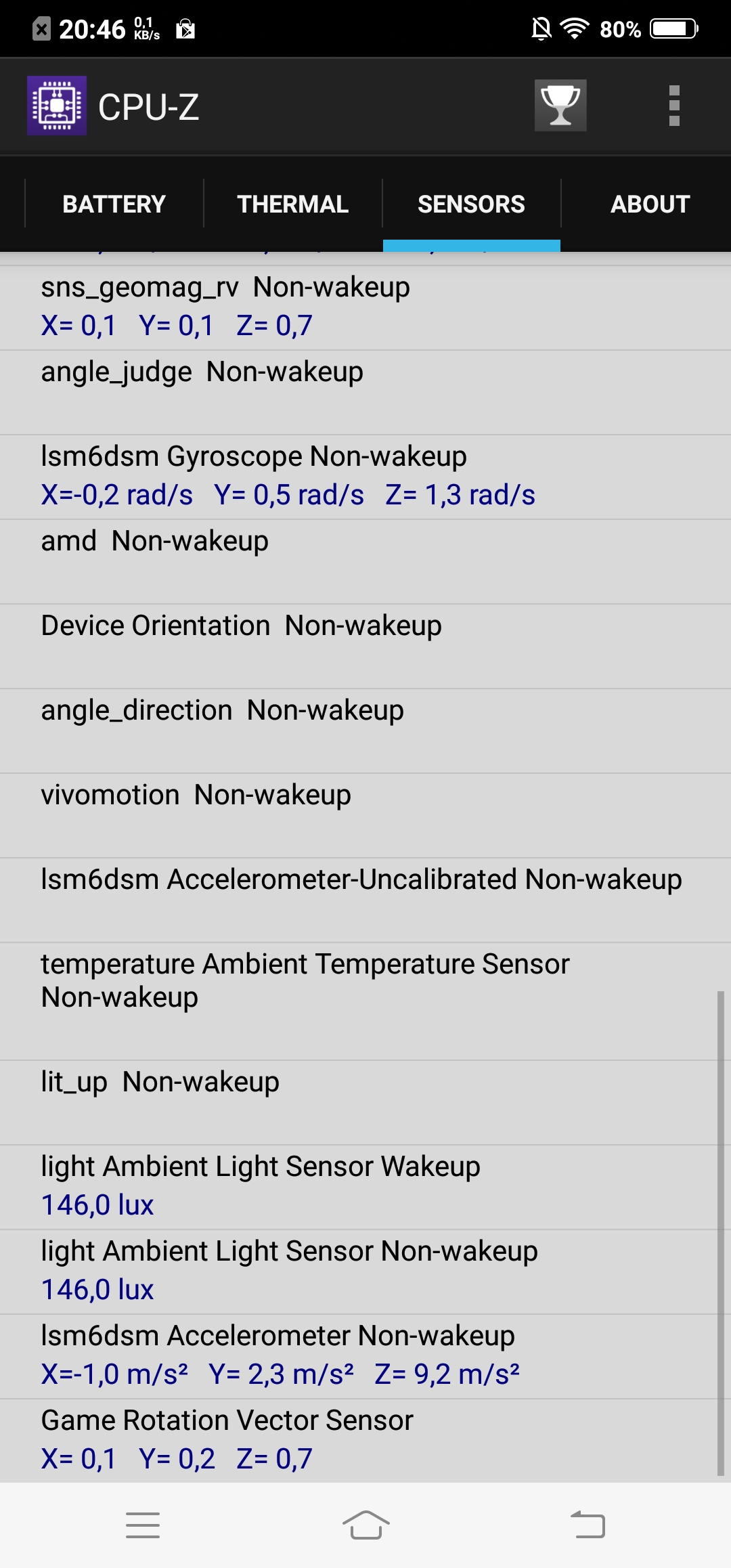This screenshot has height=1568, width=731.
Task: Tap the system back button
Action: point(588,1525)
